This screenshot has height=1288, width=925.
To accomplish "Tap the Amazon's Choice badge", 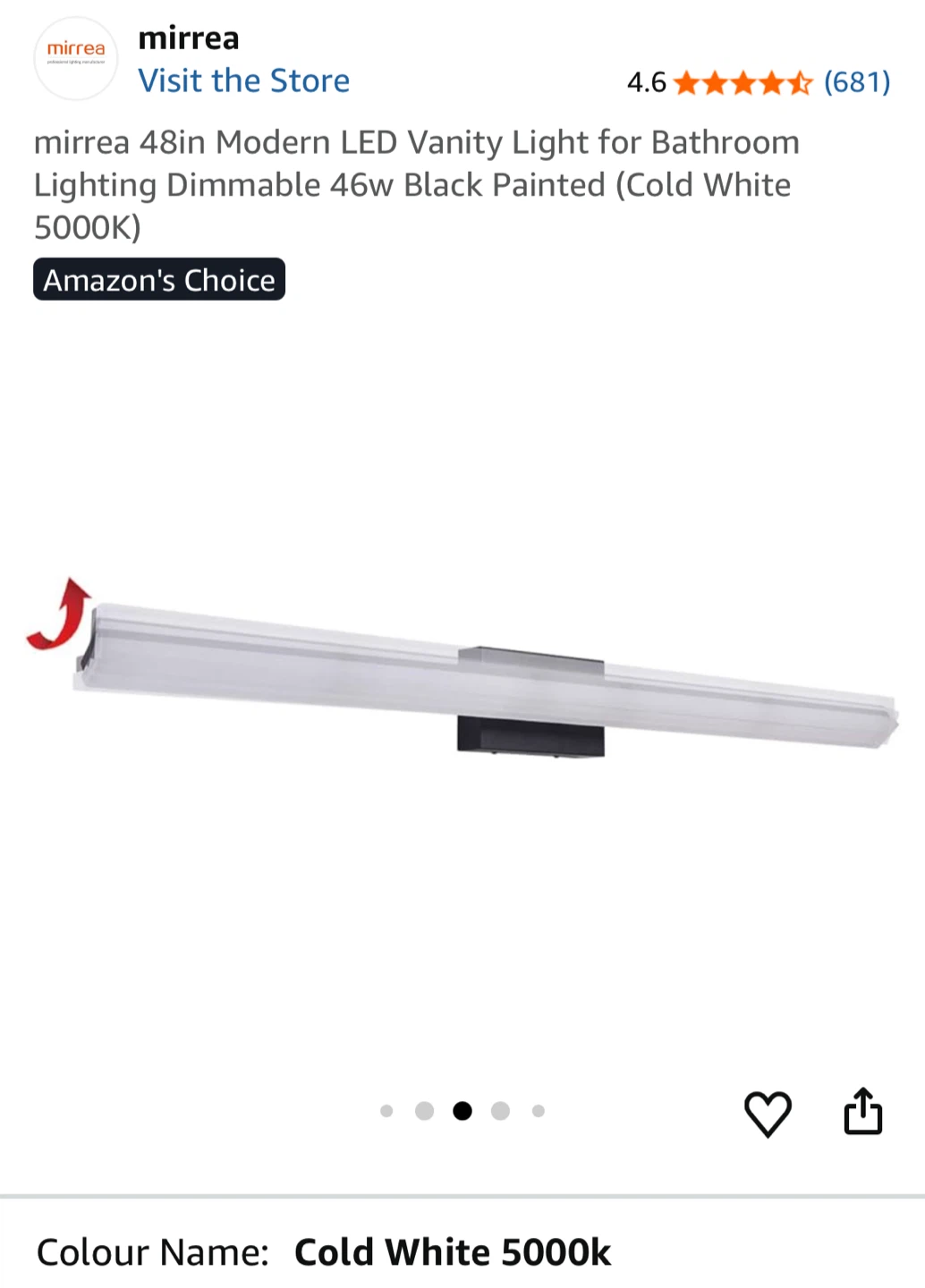I will pos(159,280).
